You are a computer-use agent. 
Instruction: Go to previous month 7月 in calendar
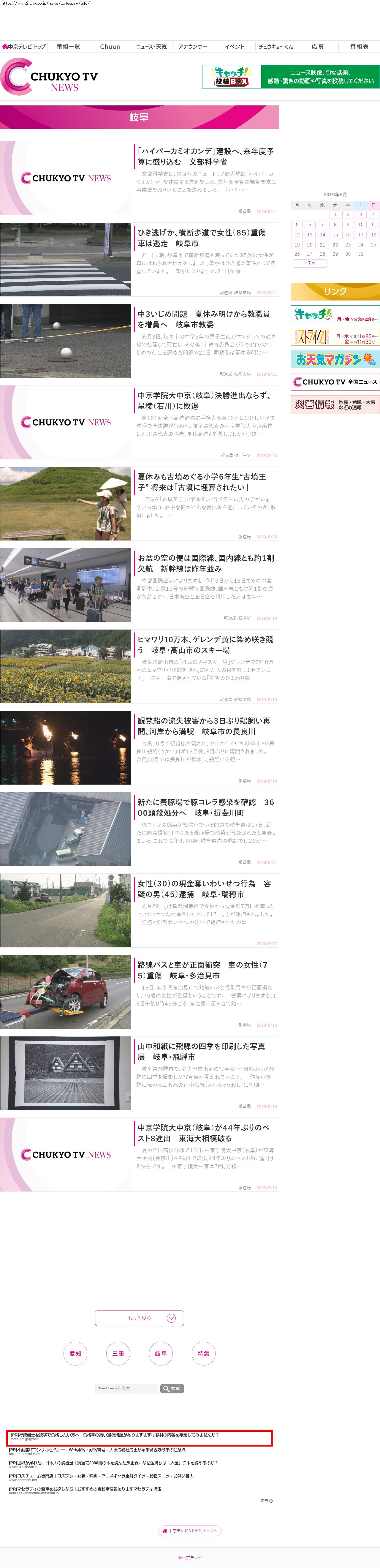coord(309,263)
